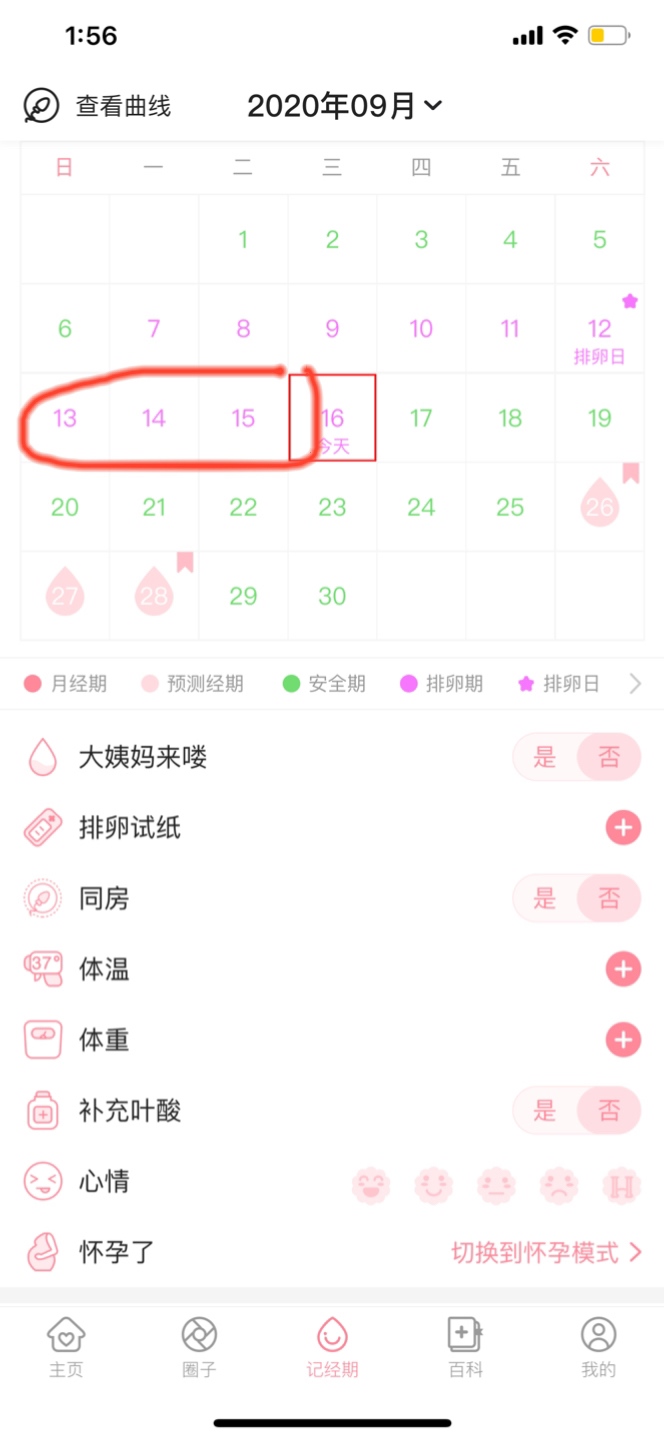This screenshot has width=664, height=1440.
Task: Go to the 主页 tab
Action: [x=66, y=1346]
